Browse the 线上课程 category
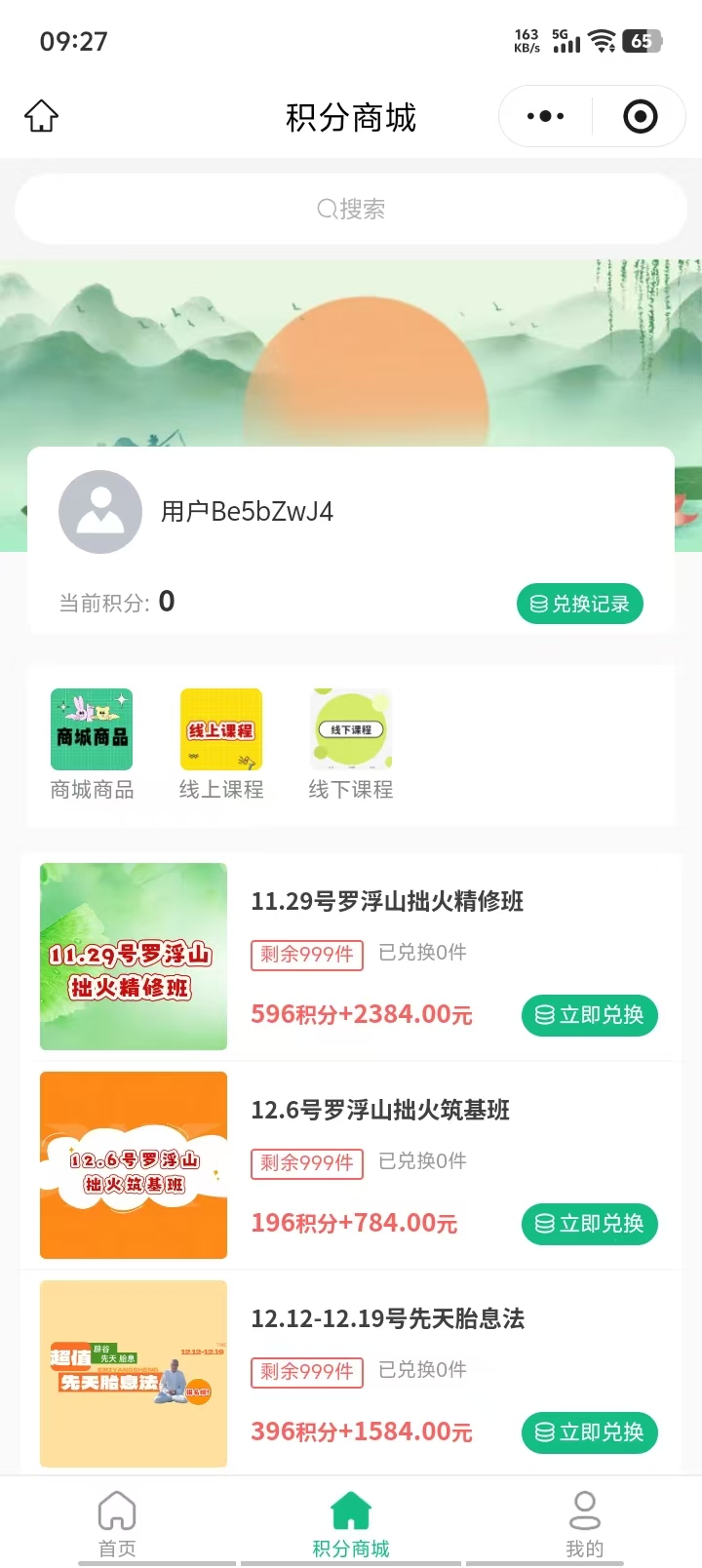 tap(221, 745)
